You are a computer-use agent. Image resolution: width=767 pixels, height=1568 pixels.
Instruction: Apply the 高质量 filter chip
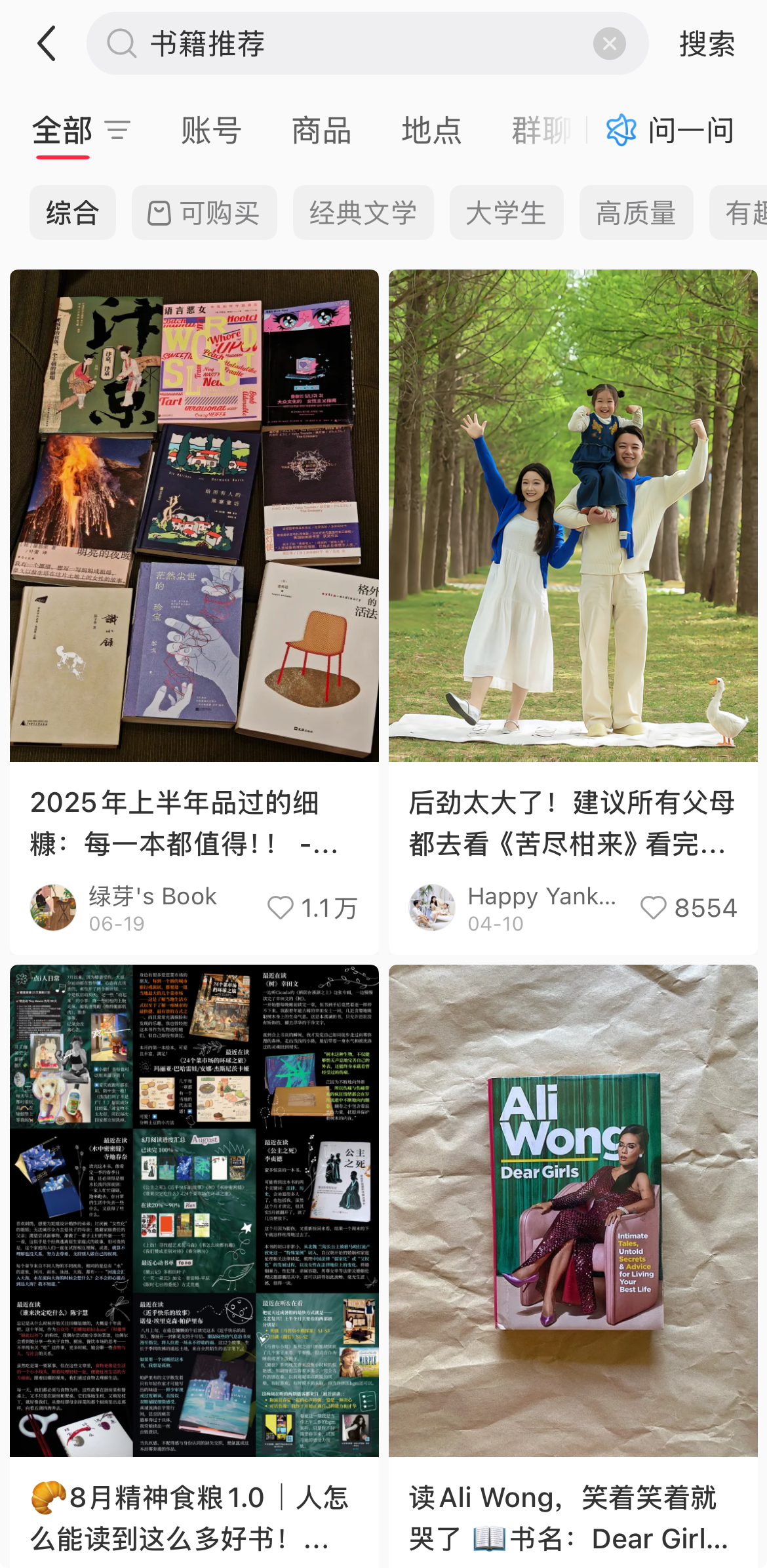point(636,213)
